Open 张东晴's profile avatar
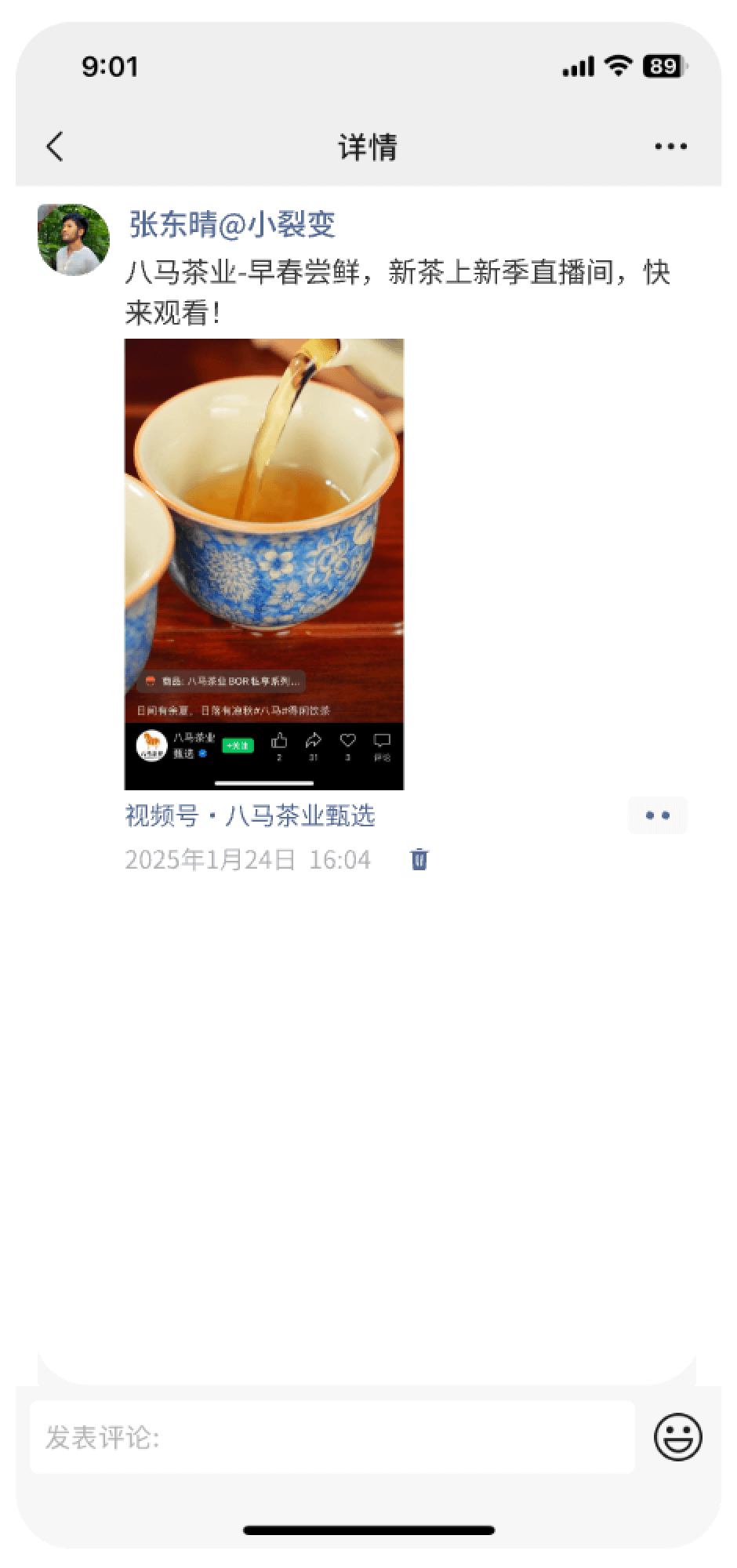 tap(74, 241)
